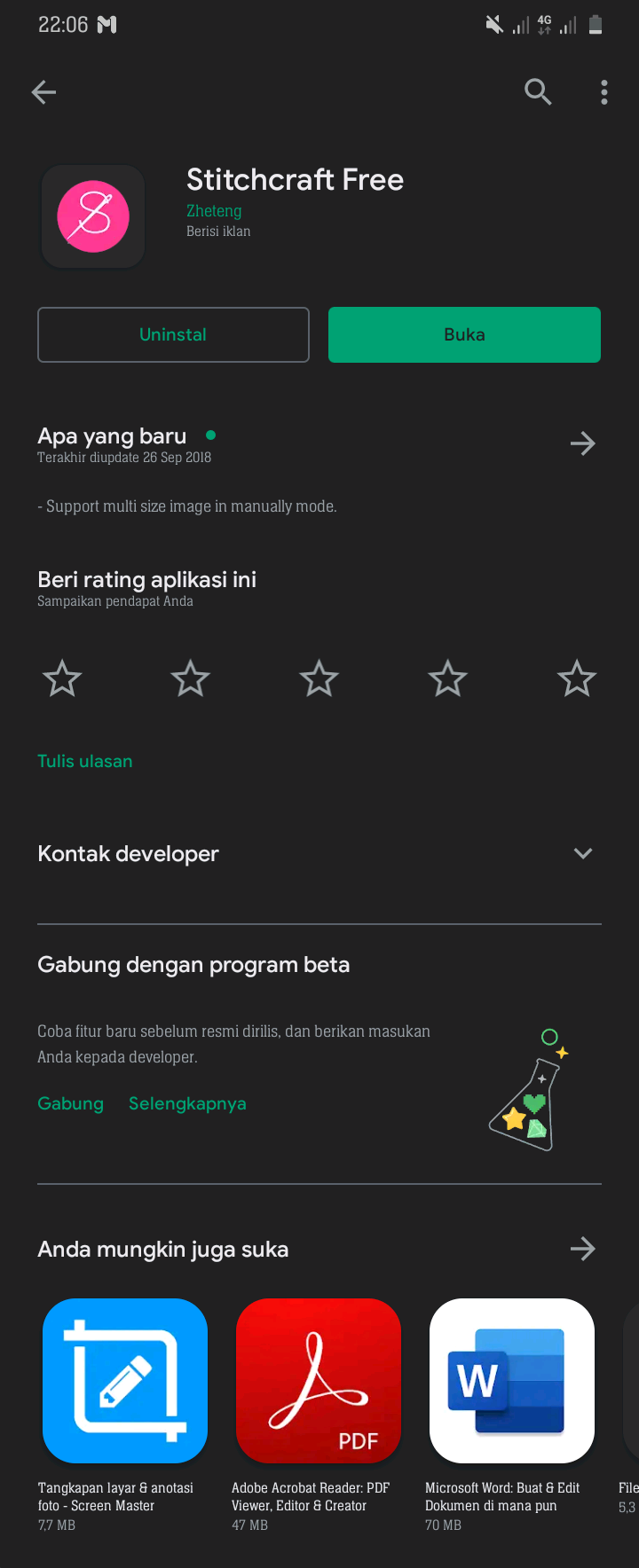639x1568 pixels.
Task: Open the Apa yang baru details arrow
Action: (582, 443)
